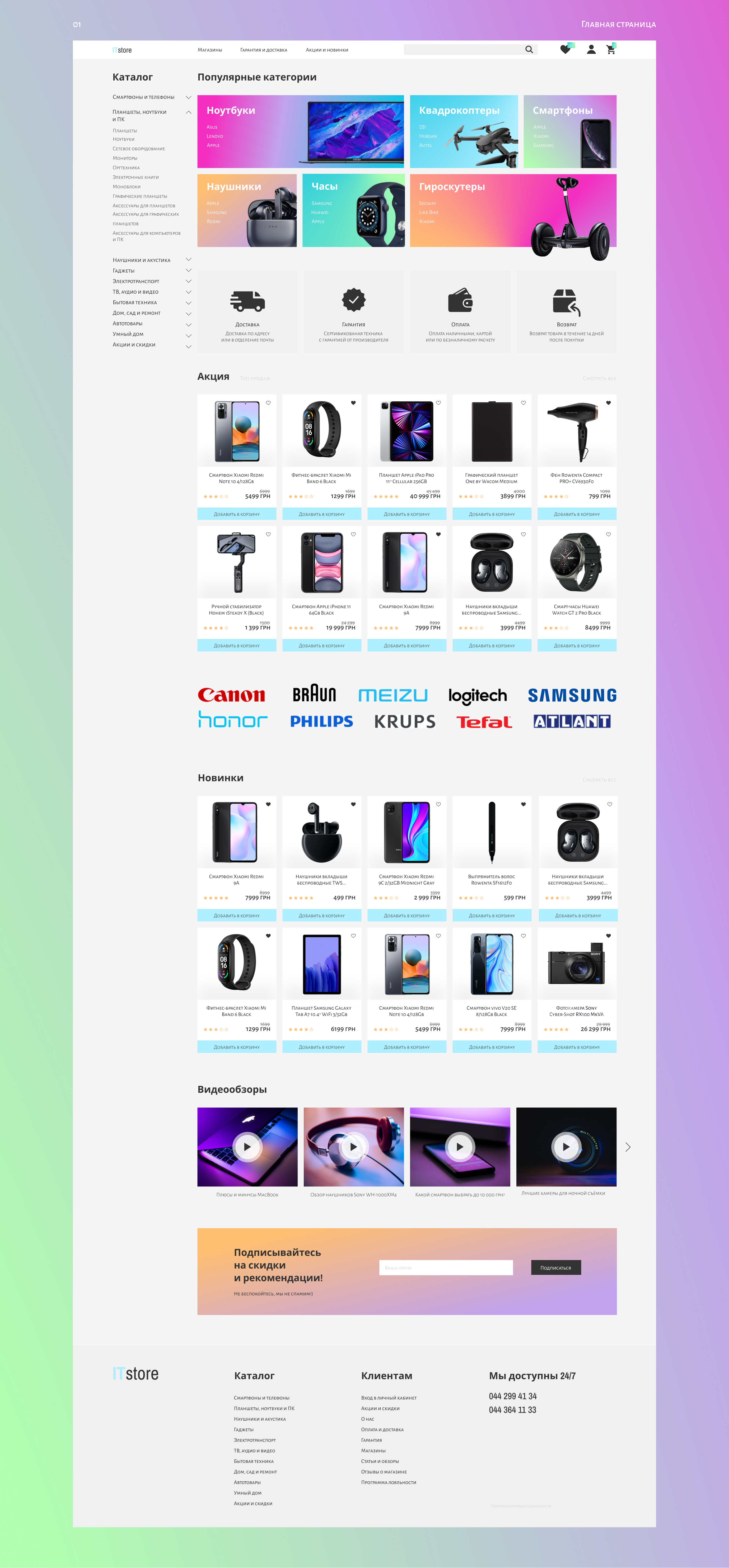Screen dimensions: 729x1568
Task: Add Xiaomi Redmi Note 10 to cart in Акция
Action: coord(236,514)
